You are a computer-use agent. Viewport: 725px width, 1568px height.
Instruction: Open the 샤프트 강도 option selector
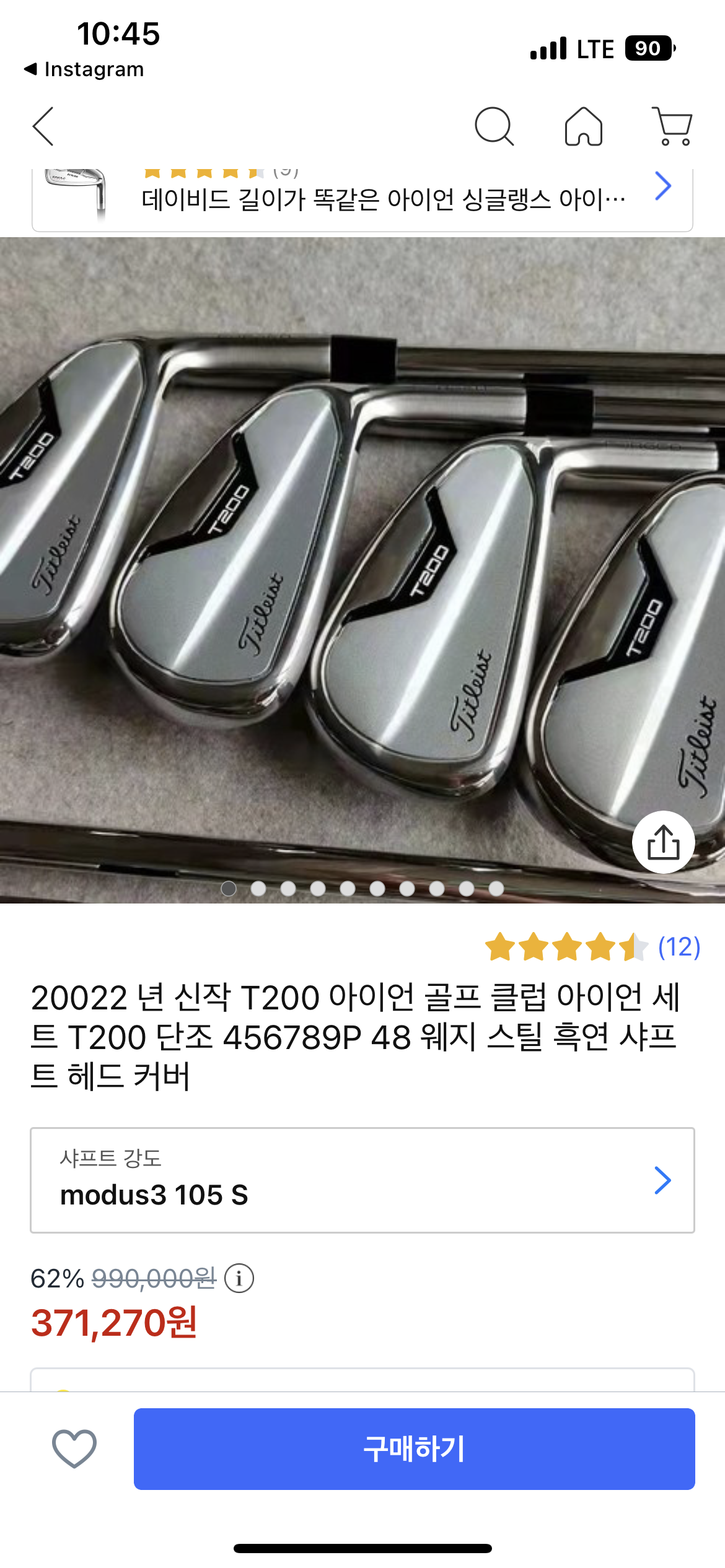click(x=362, y=1180)
